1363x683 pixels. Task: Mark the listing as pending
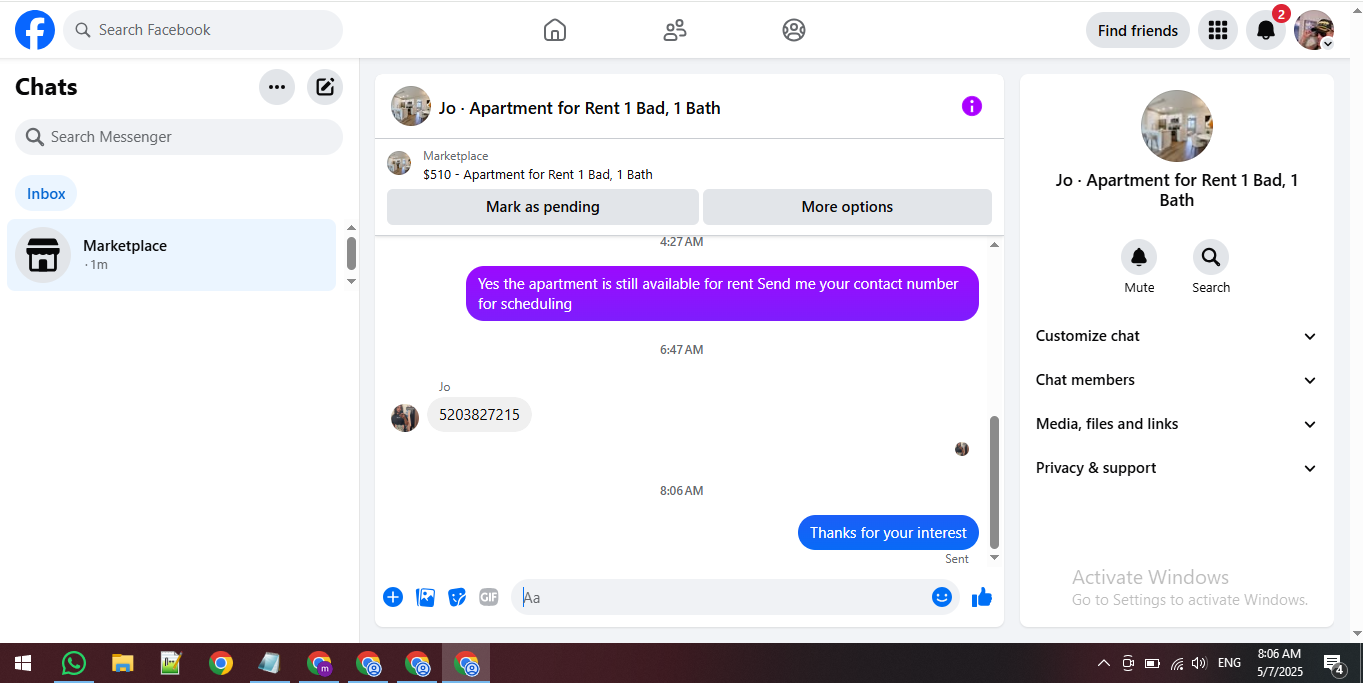[543, 207]
